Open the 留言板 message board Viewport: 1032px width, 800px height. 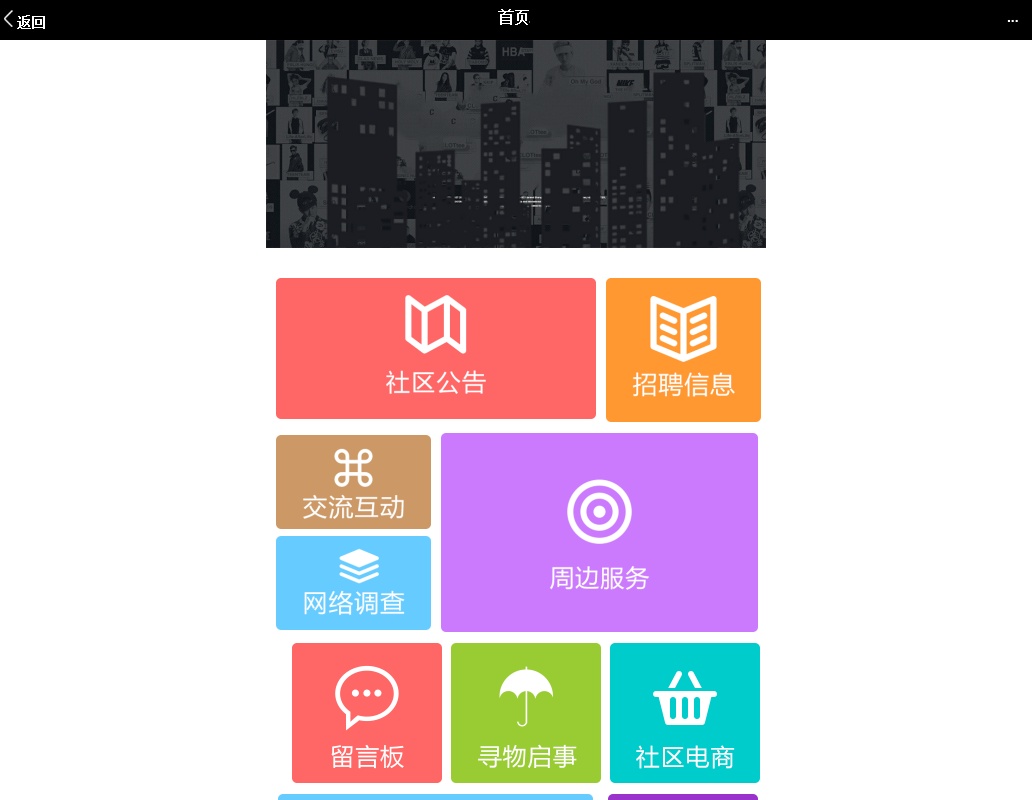[367, 713]
